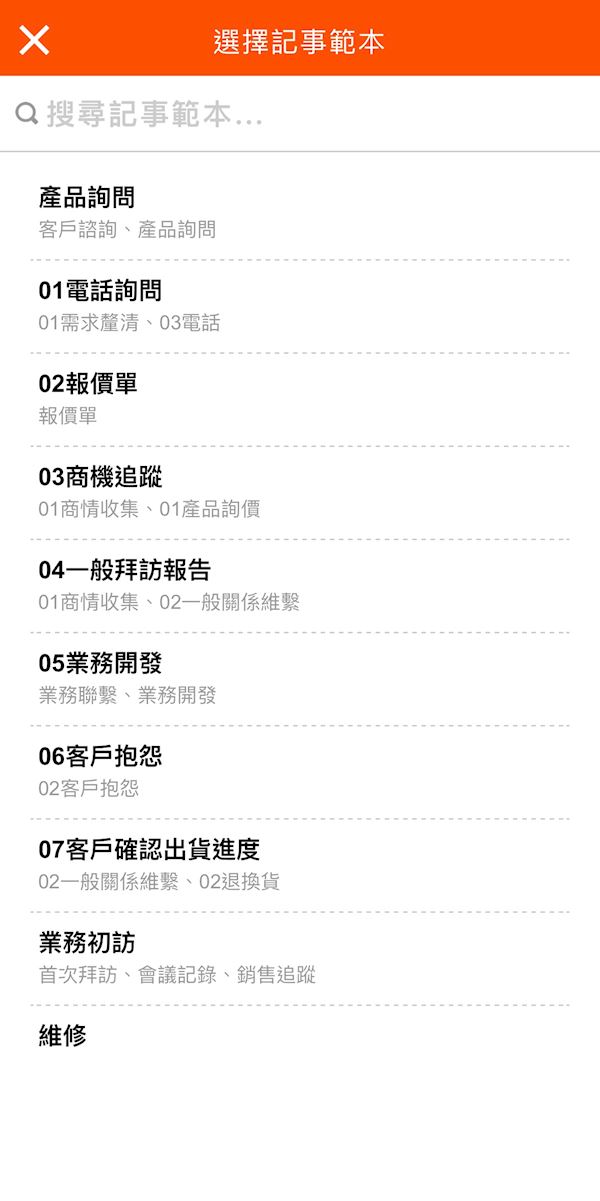
Task: Close the template selection screen
Action: tap(34, 40)
